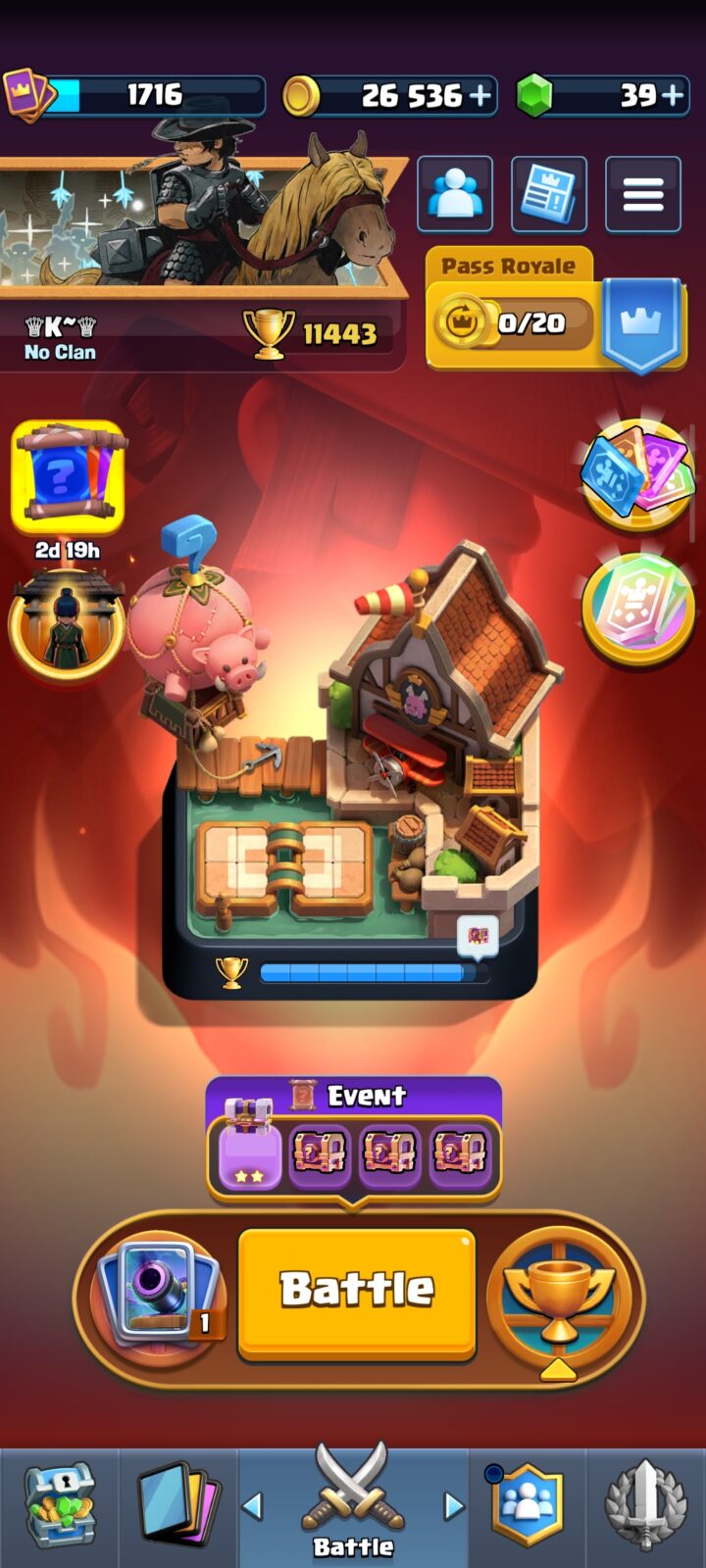The width and height of the screenshot is (706, 1568).
Task: Buy gems with the plus button
Action: (x=673, y=95)
